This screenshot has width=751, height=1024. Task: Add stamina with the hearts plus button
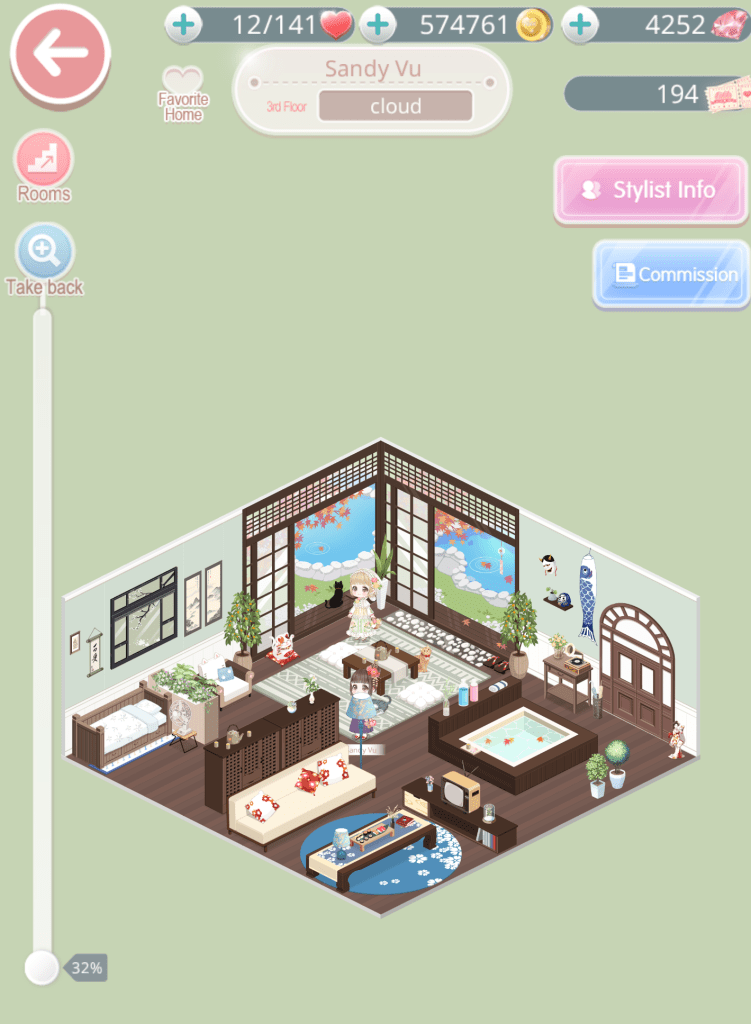pyautogui.click(x=182, y=25)
